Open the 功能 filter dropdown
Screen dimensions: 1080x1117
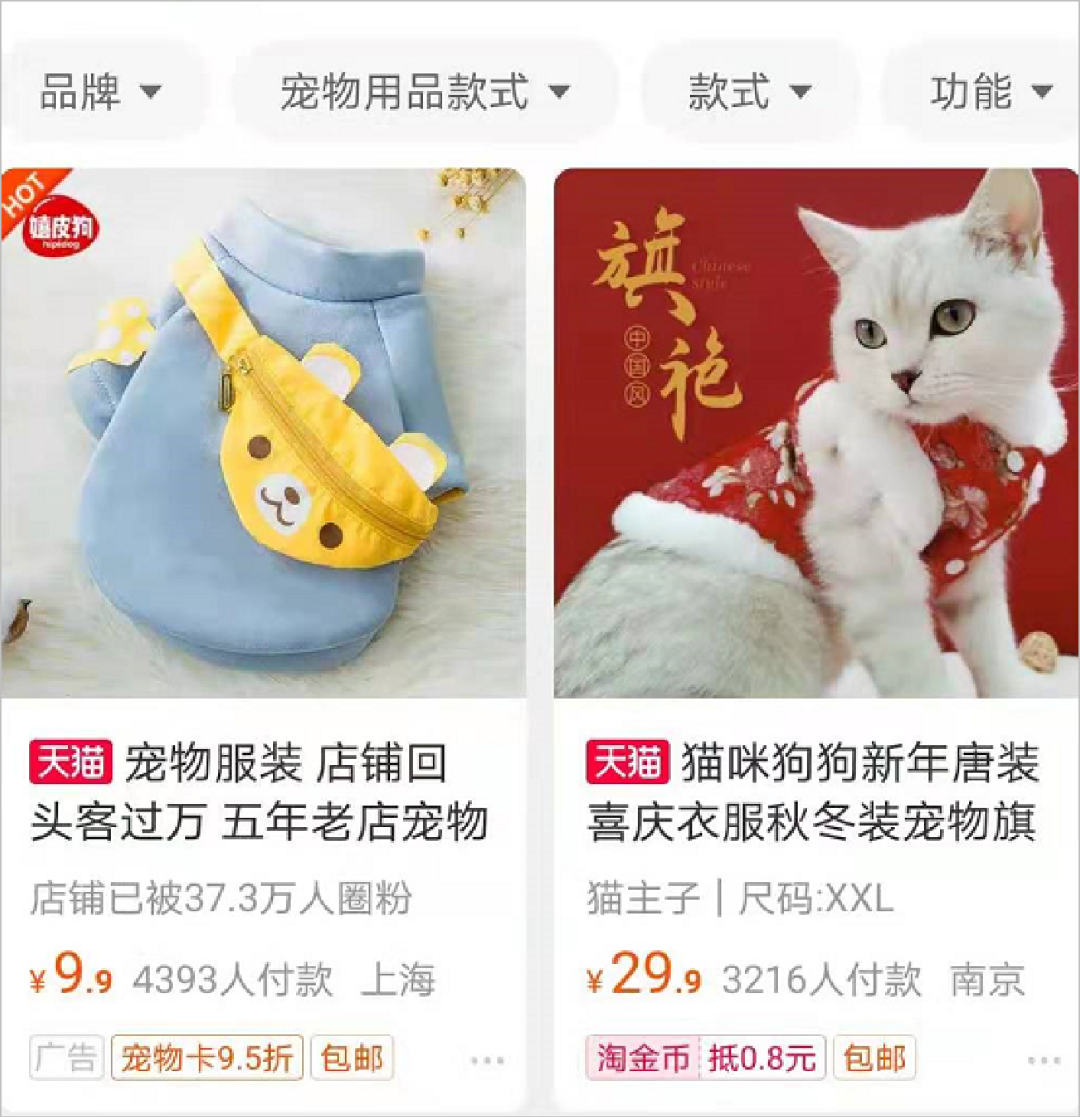coord(990,93)
